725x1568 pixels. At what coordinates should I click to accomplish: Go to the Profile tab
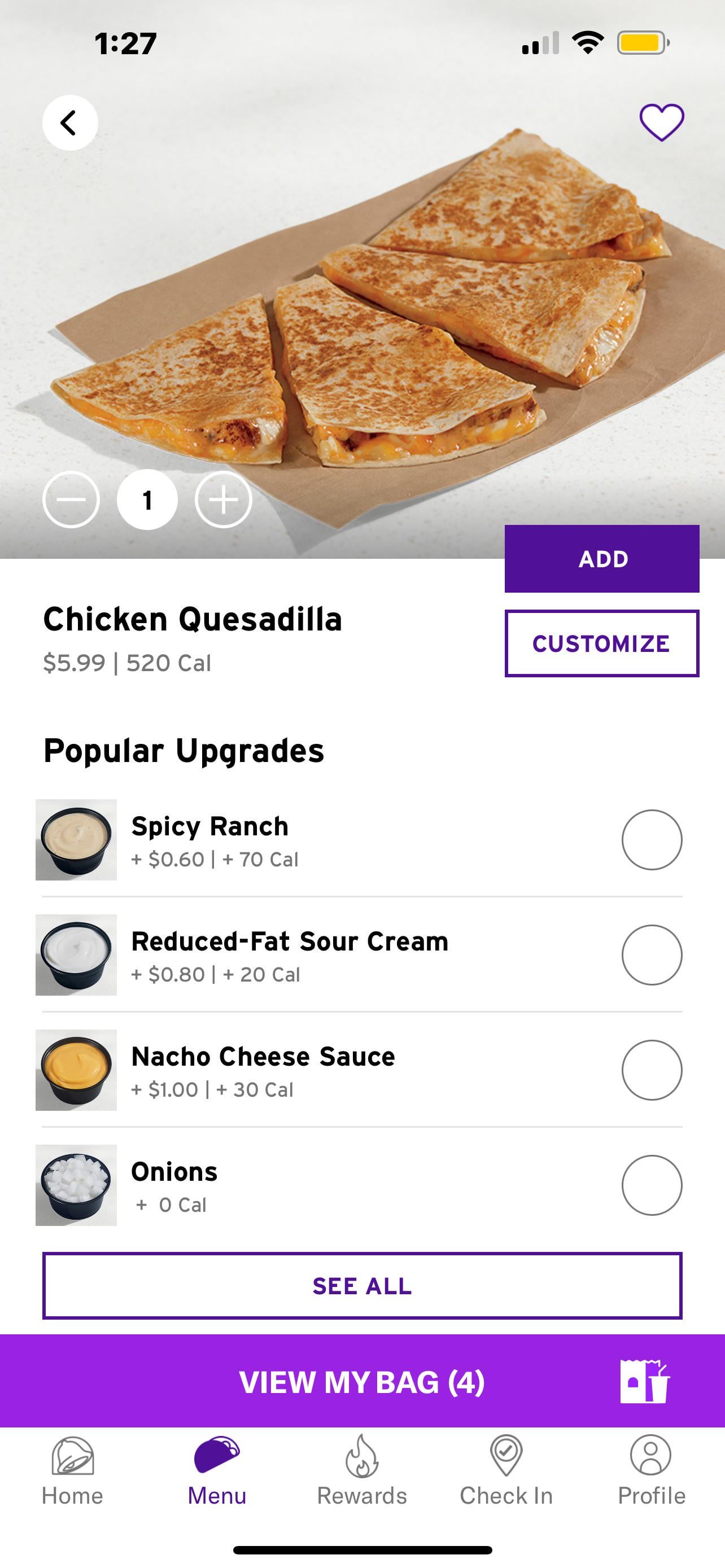click(652, 1470)
